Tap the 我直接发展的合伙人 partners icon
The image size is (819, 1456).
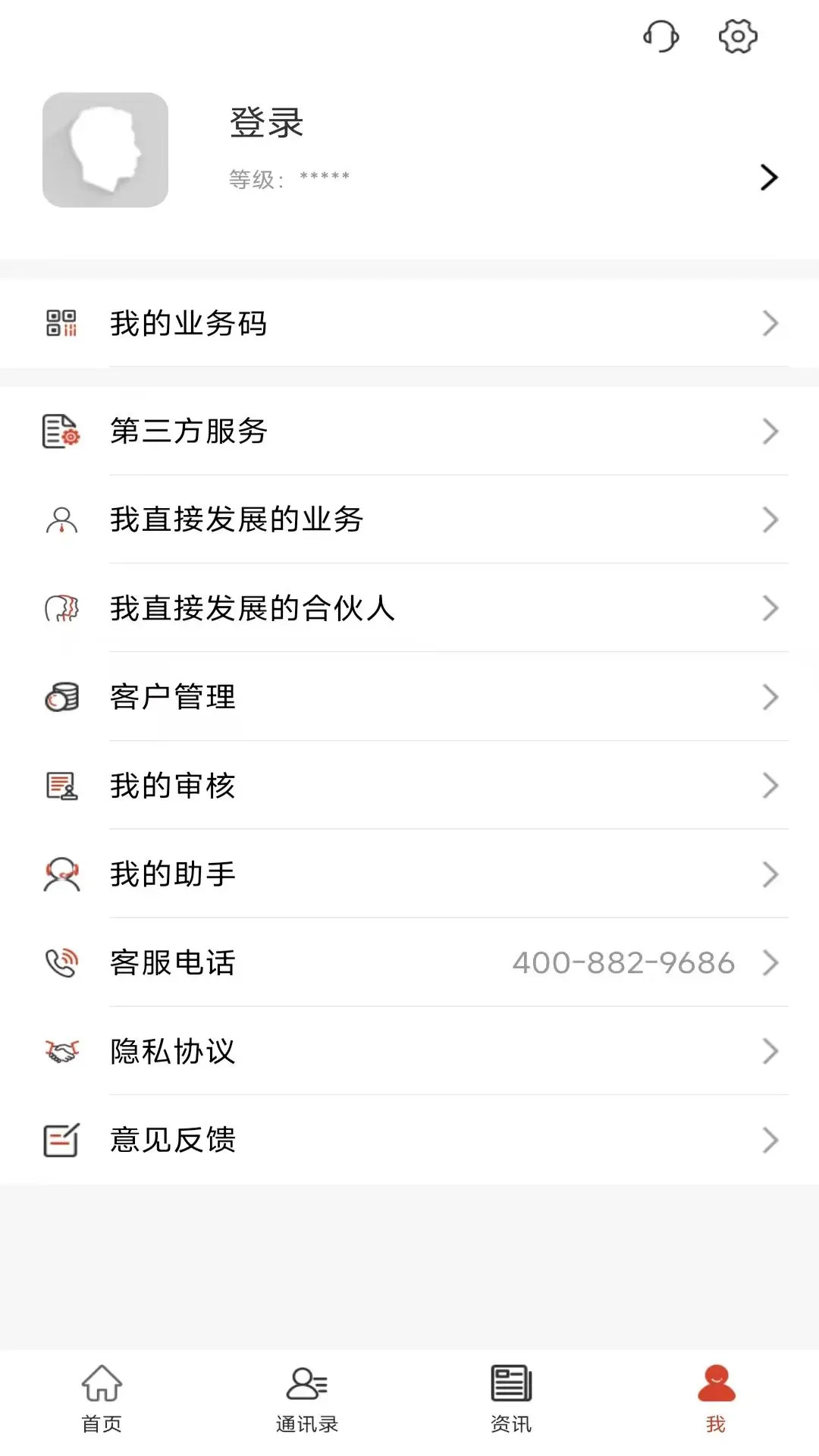[x=61, y=609]
